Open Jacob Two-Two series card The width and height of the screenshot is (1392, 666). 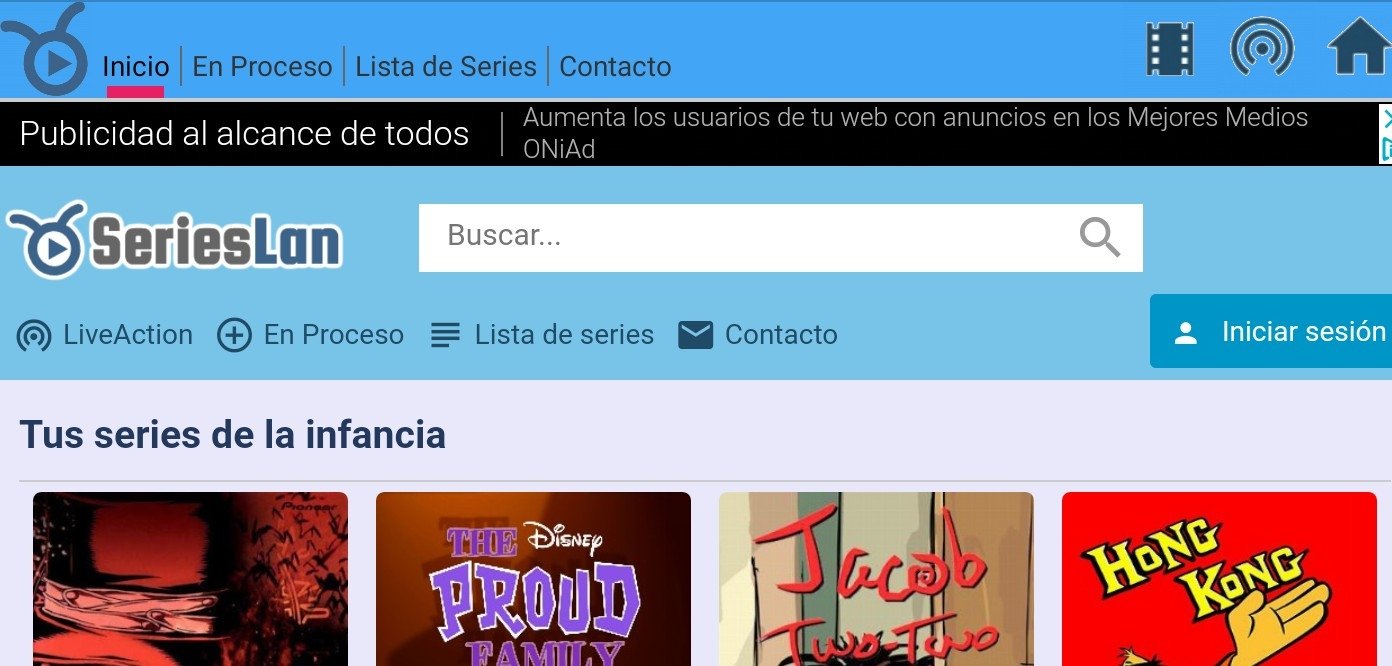coord(876,579)
